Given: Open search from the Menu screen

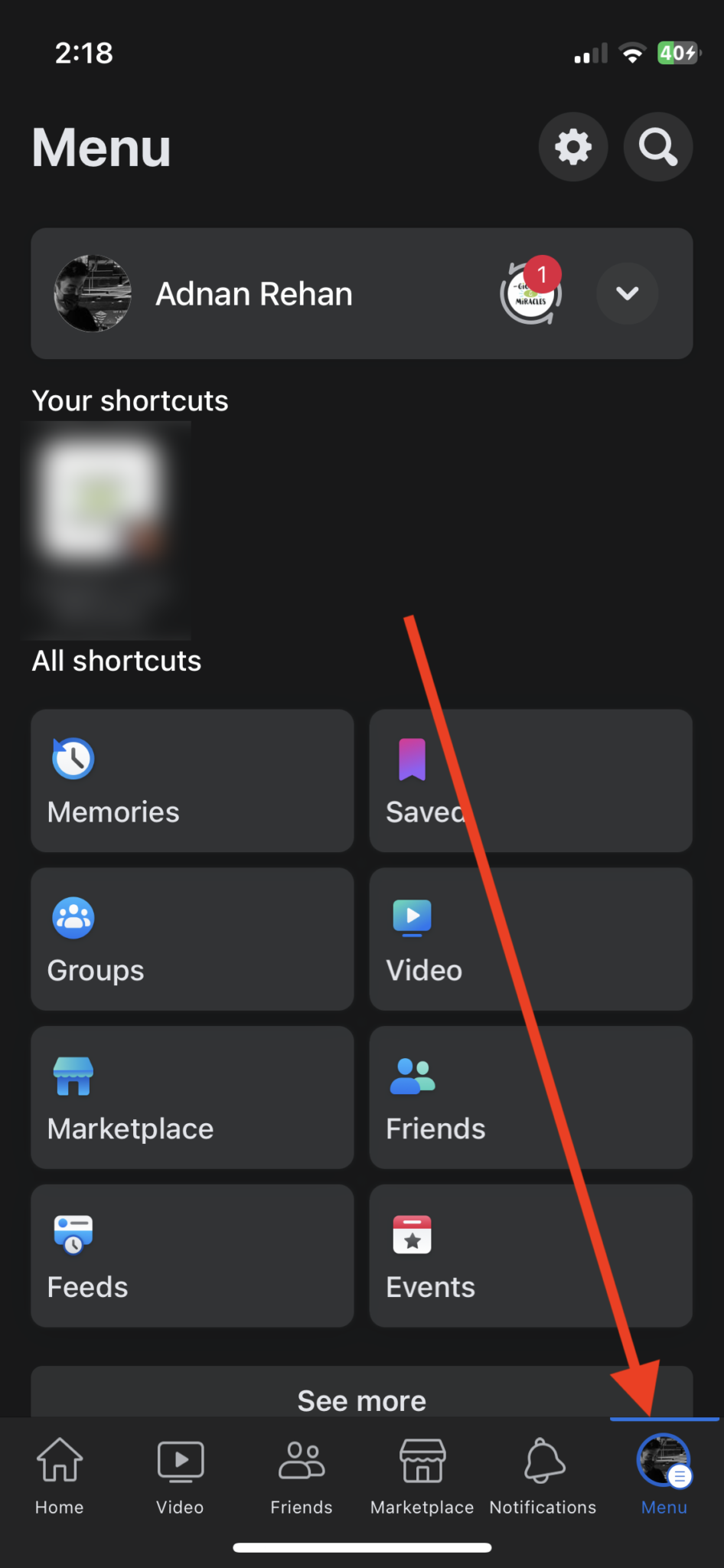Looking at the screenshot, I should tap(657, 147).
